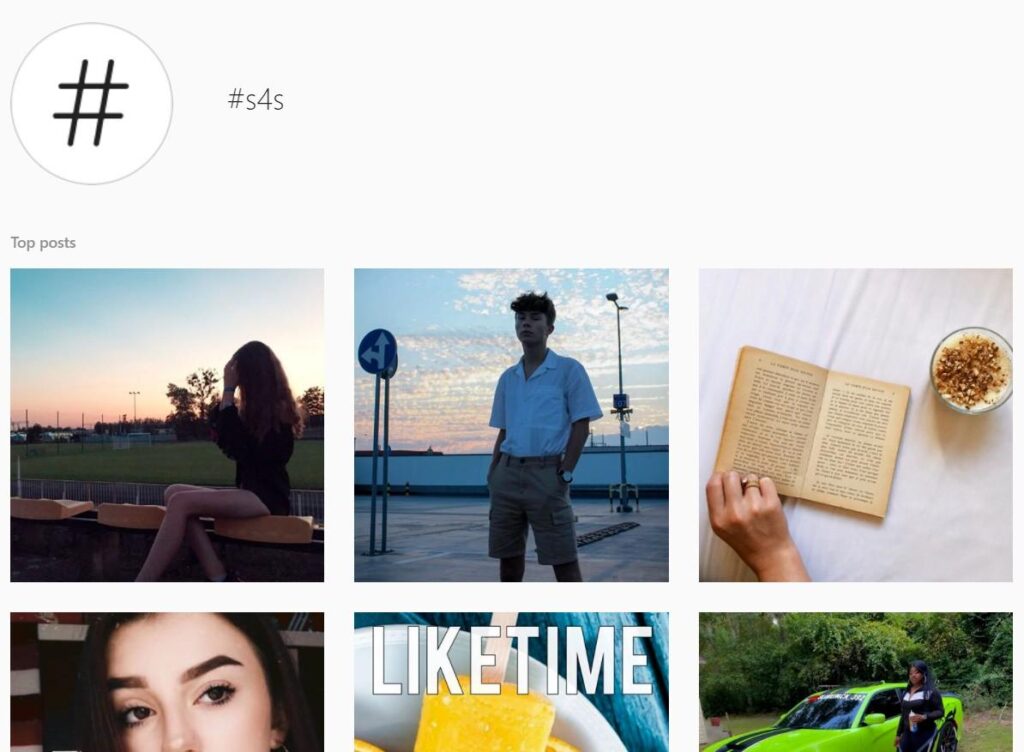Open the sunset girl on bench post
This screenshot has width=1024, height=752.
[x=167, y=425]
